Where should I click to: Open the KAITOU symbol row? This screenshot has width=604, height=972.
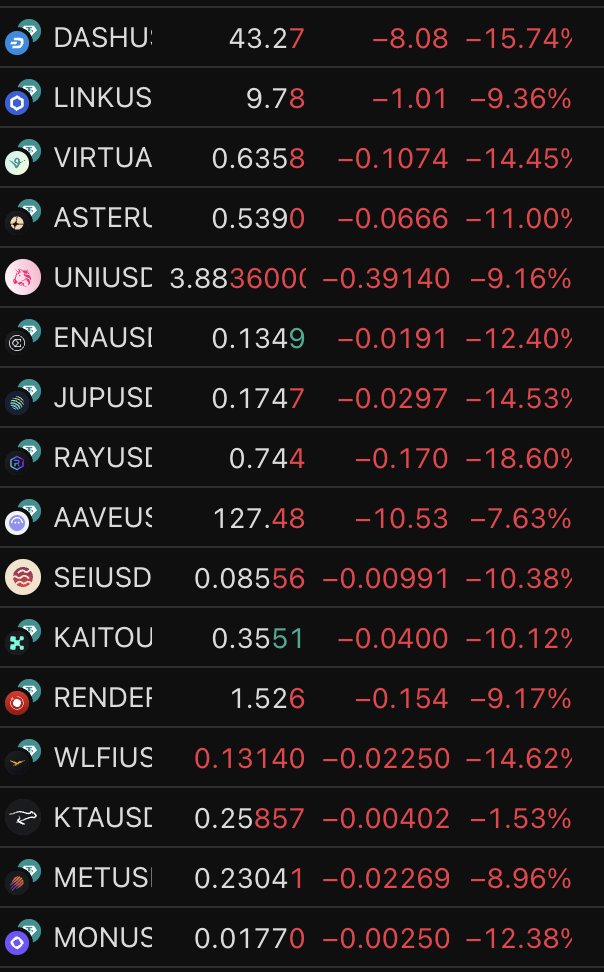pos(102,638)
